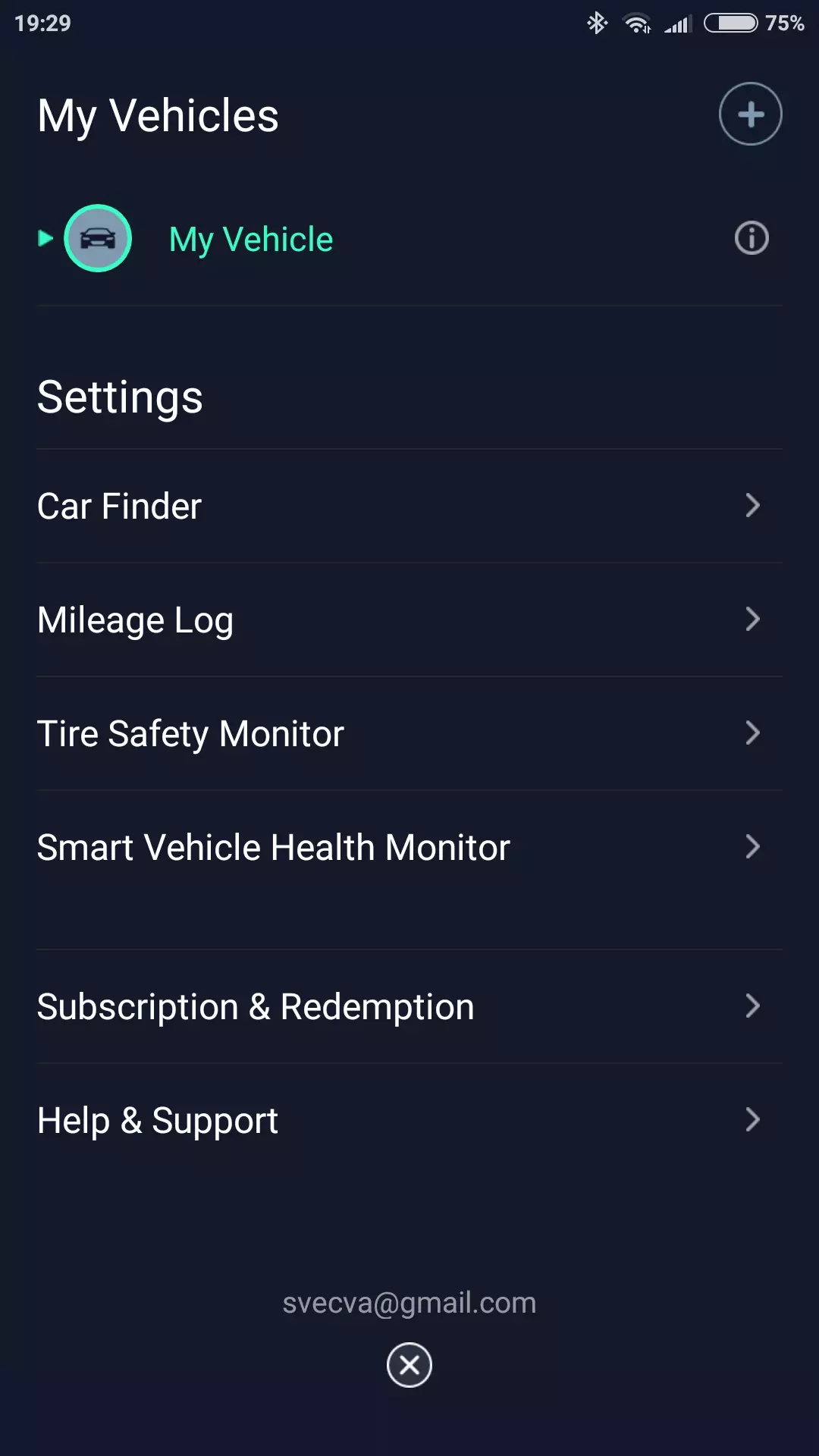Open info for My Vehicle
Viewport: 819px width, 1456px height.
click(751, 238)
